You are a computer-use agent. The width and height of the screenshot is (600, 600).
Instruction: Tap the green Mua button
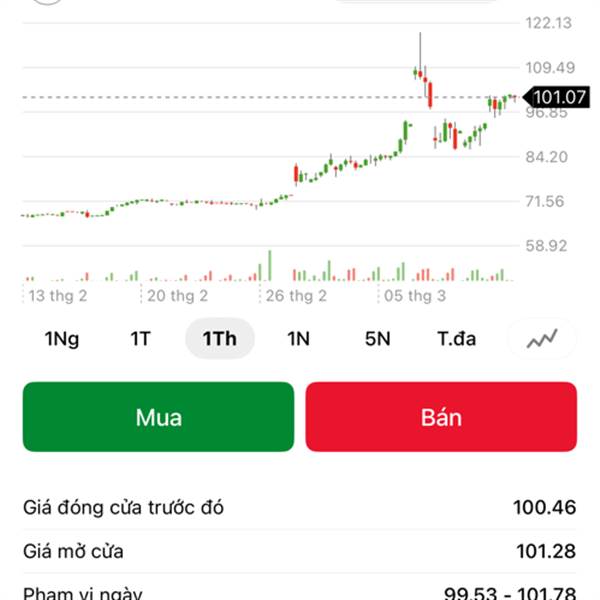(159, 417)
